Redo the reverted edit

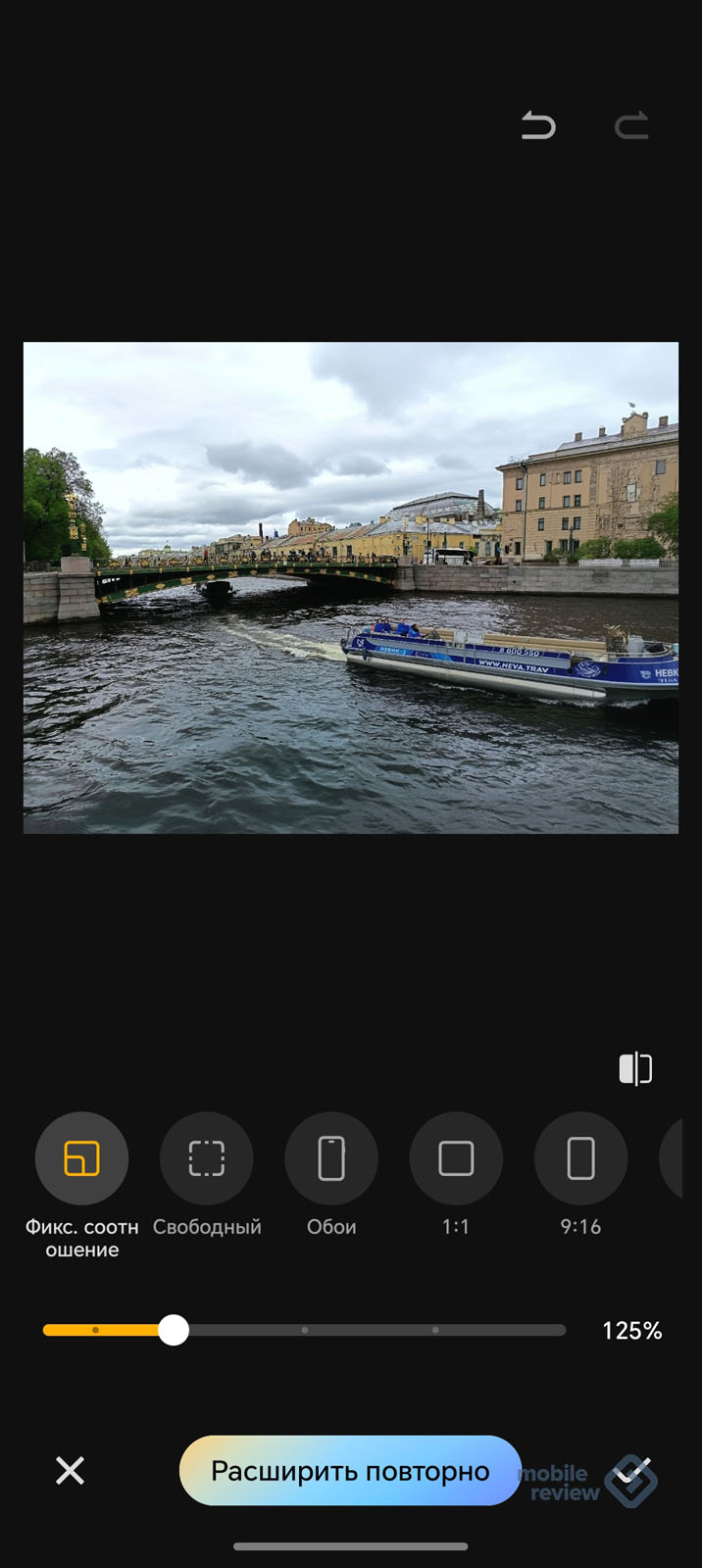click(631, 125)
